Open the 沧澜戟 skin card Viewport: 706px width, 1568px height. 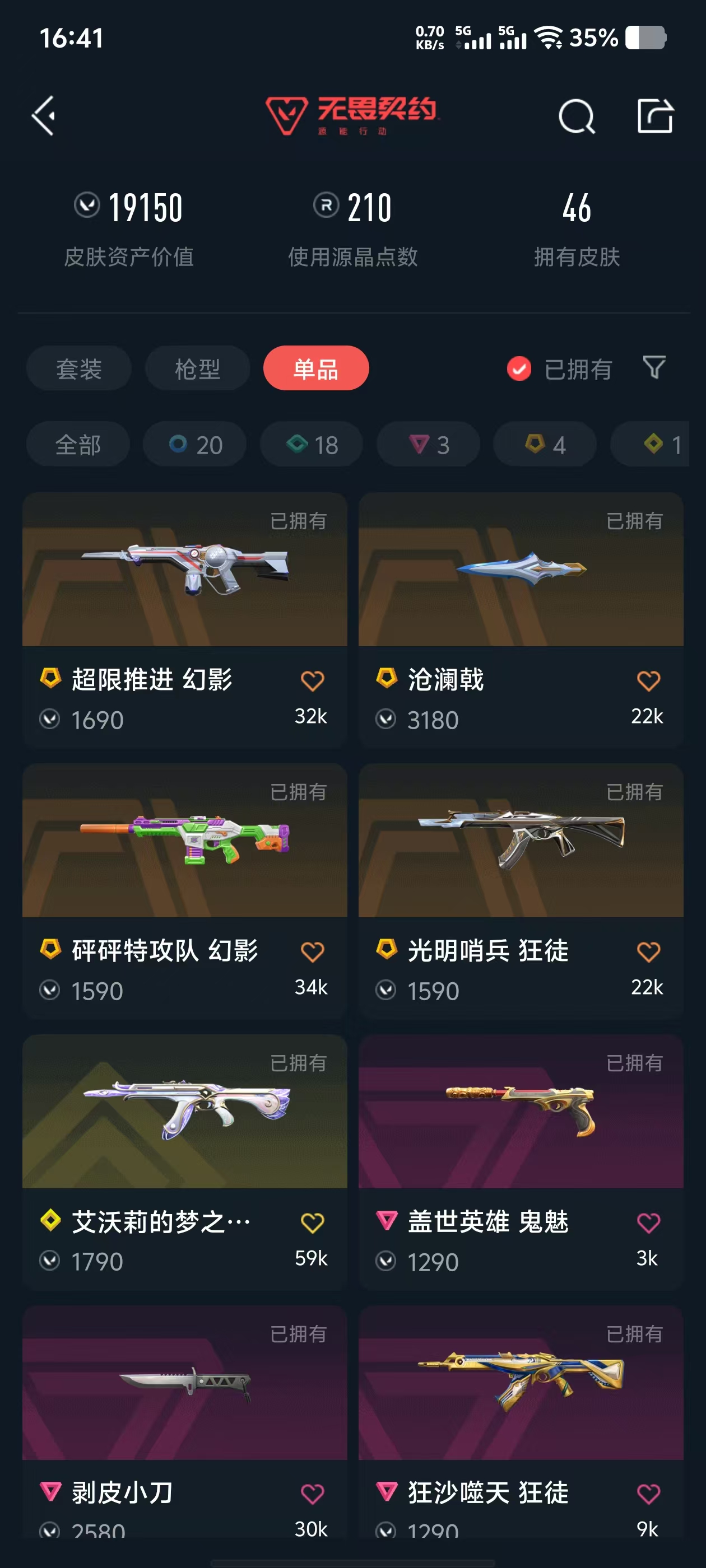coord(521,570)
